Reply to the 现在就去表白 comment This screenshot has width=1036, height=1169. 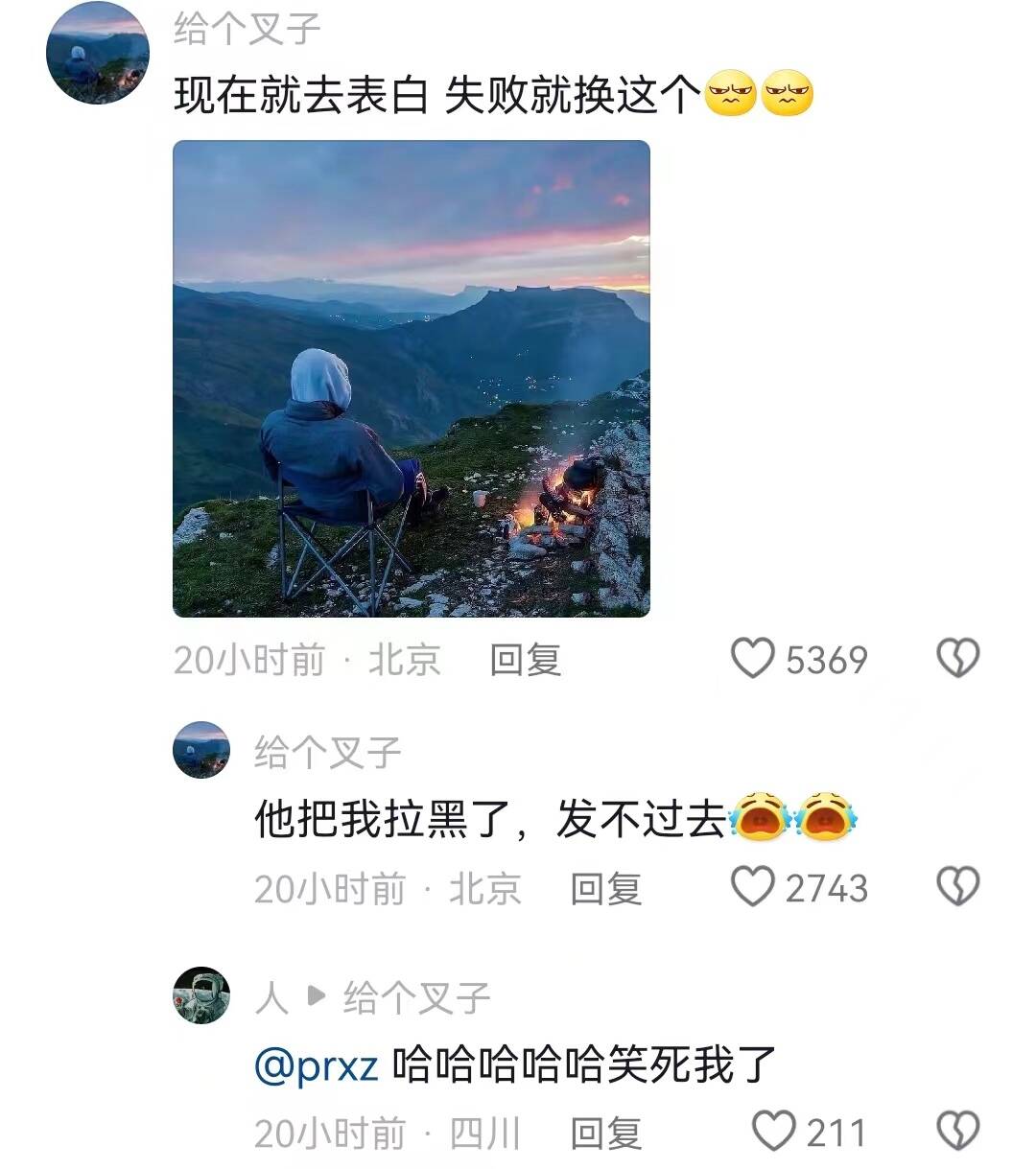pos(525,660)
